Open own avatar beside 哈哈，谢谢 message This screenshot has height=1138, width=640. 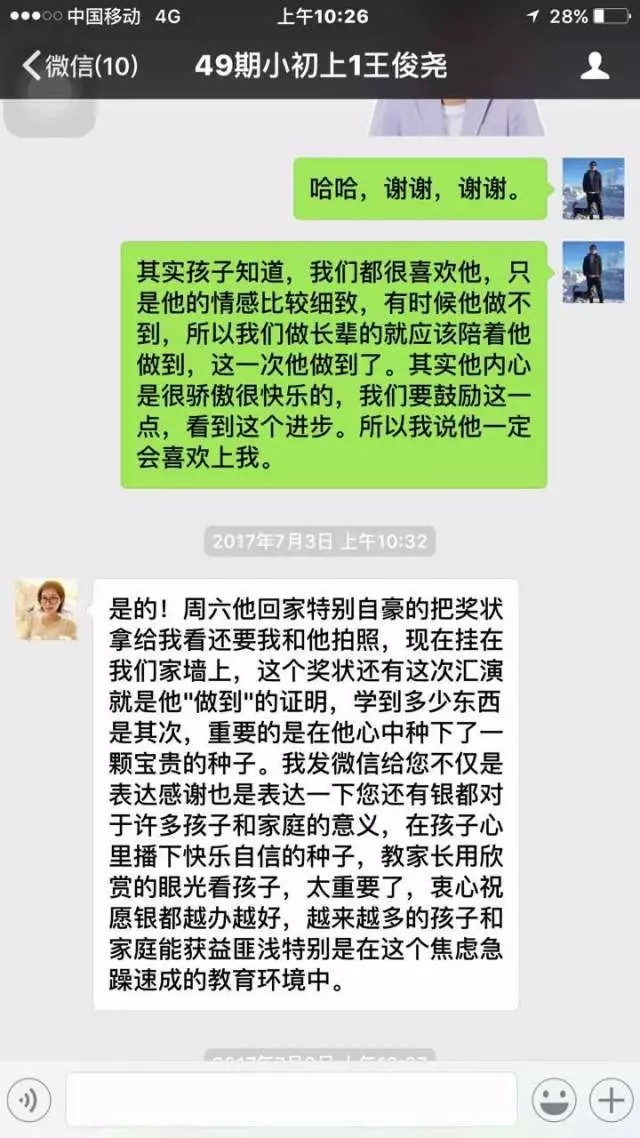click(x=593, y=188)
